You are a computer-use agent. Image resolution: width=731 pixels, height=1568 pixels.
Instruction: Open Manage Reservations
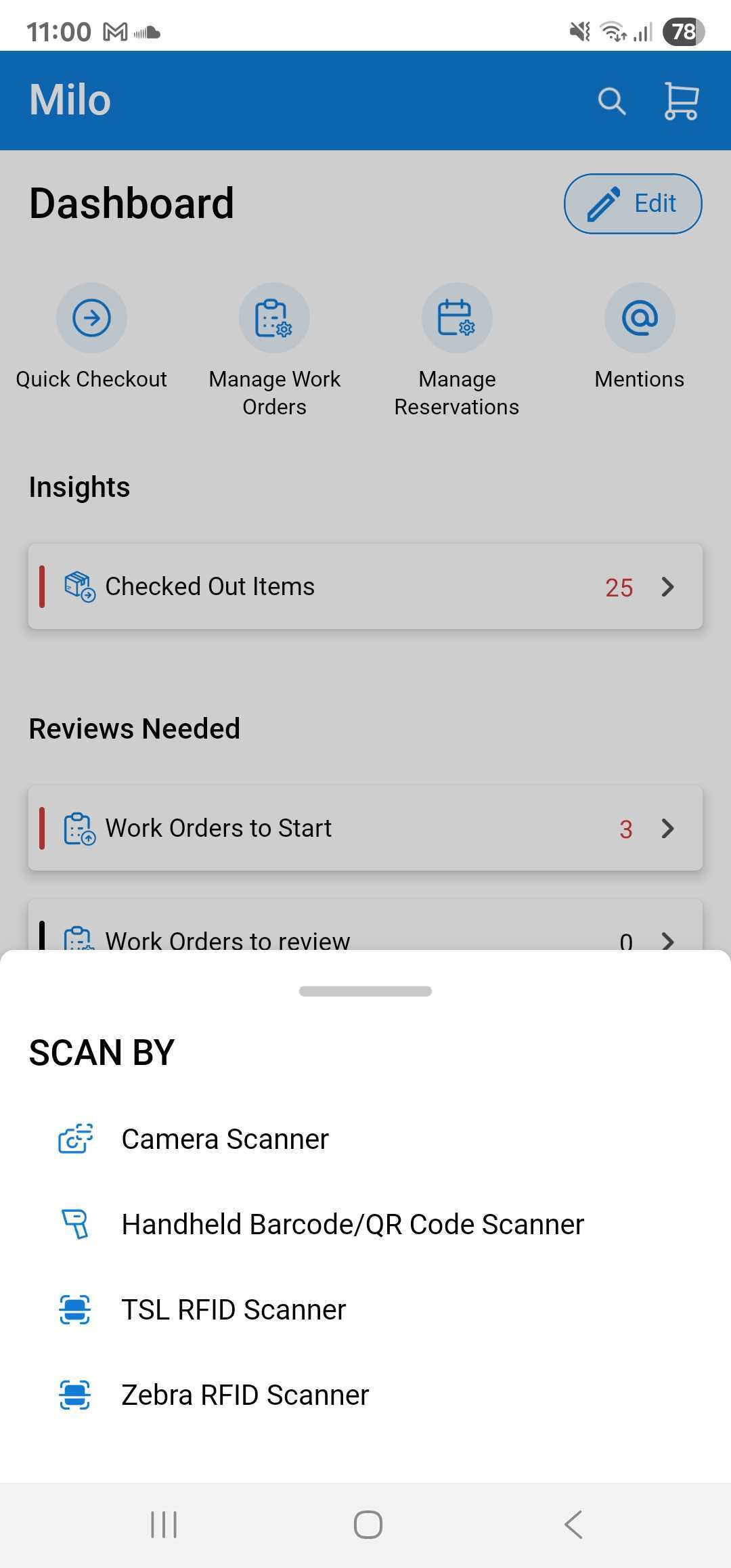pos(457,318)
